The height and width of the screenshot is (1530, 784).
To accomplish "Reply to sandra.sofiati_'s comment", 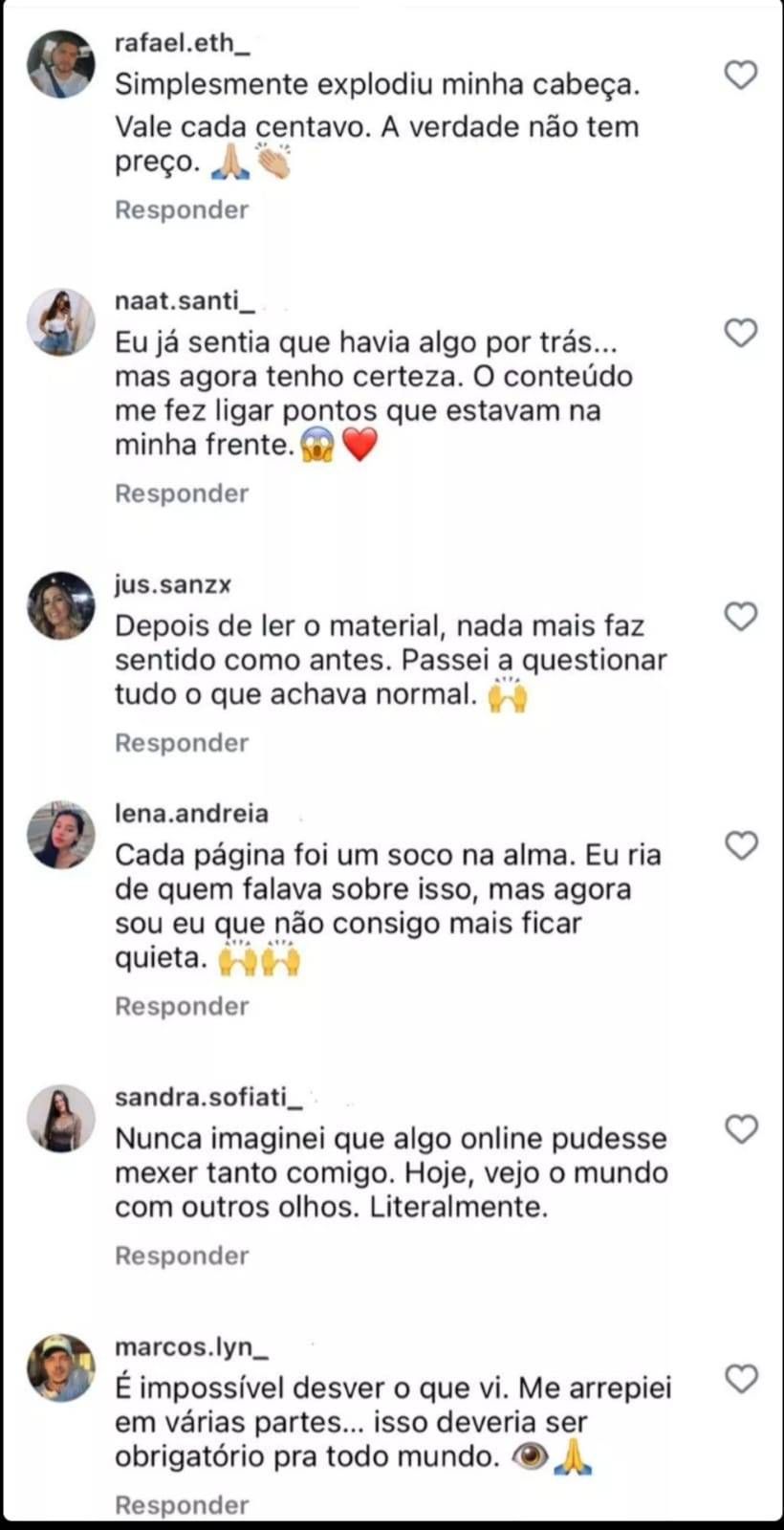I will click(182, 1256).
